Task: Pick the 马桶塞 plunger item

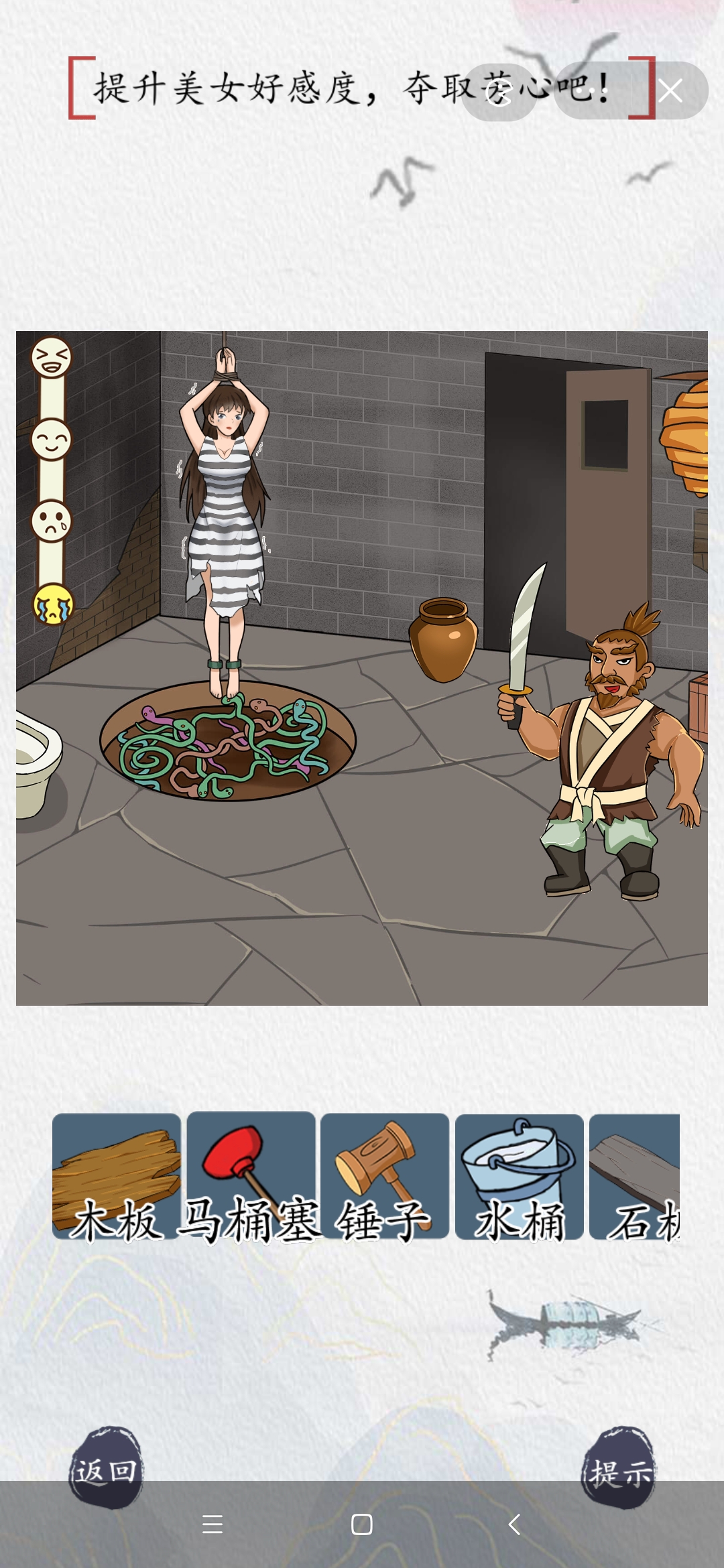Action: click(x=251, y=1177)
